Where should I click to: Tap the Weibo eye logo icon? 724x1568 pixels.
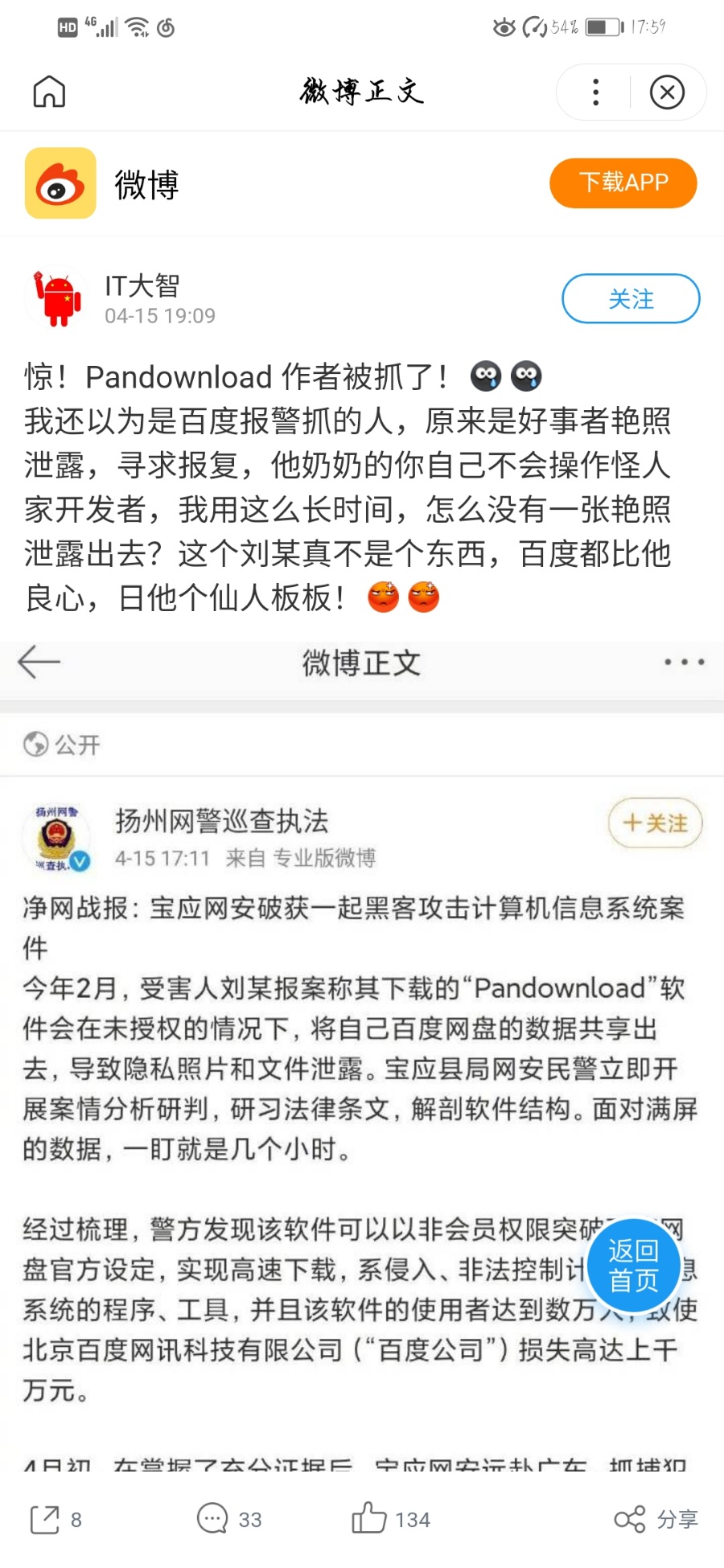click(x=60, y=183)
